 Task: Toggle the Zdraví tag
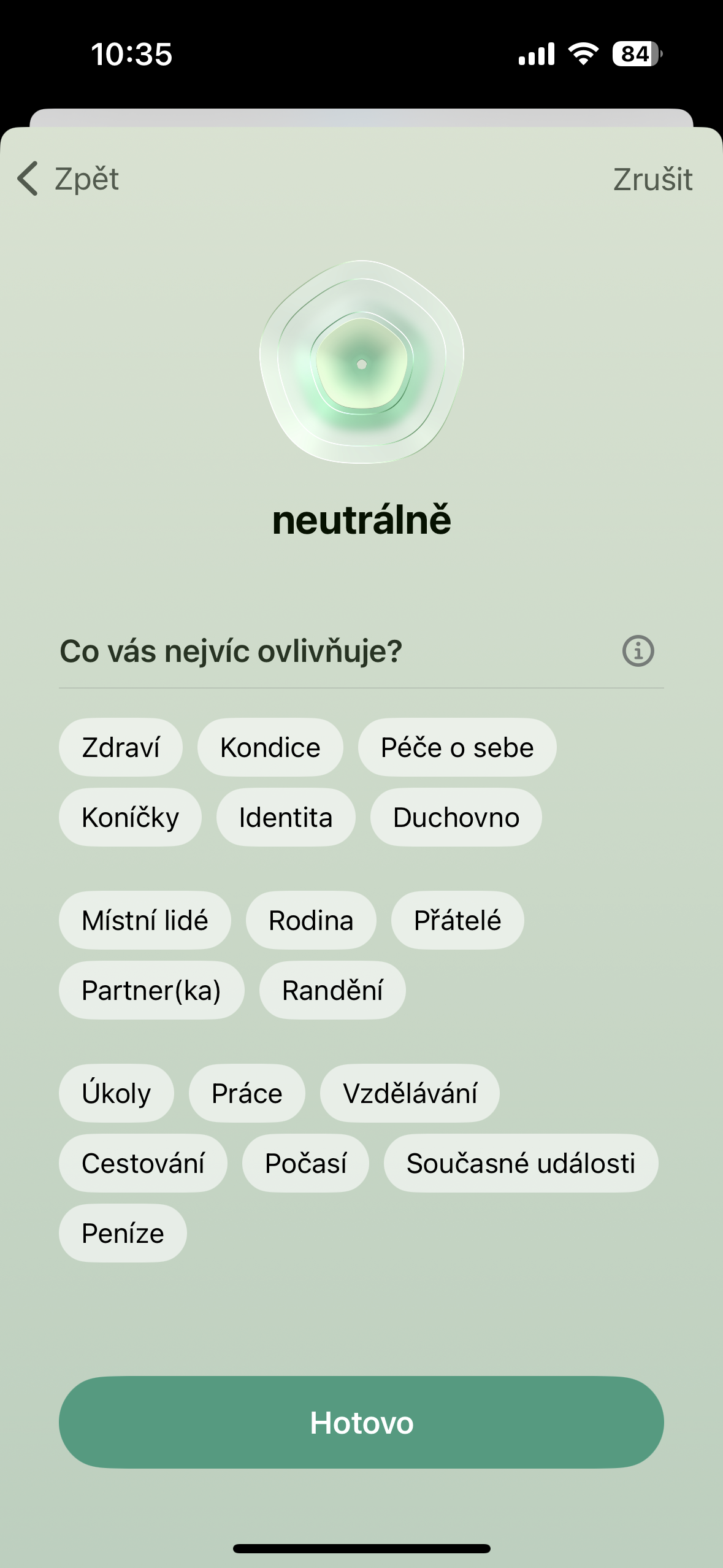point(120,747)
